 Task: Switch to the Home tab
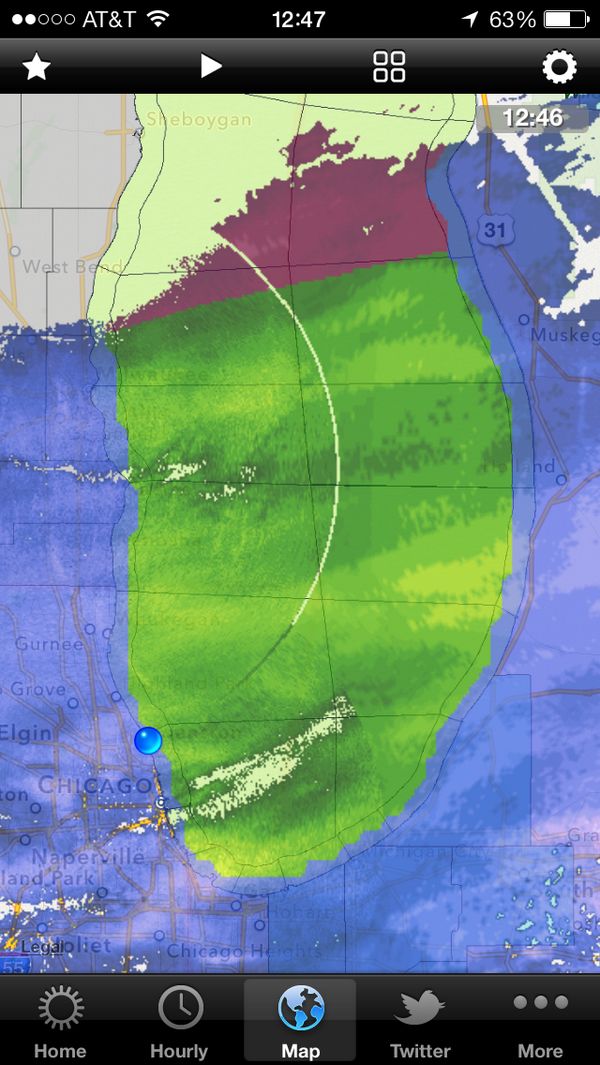[60, 1021]
